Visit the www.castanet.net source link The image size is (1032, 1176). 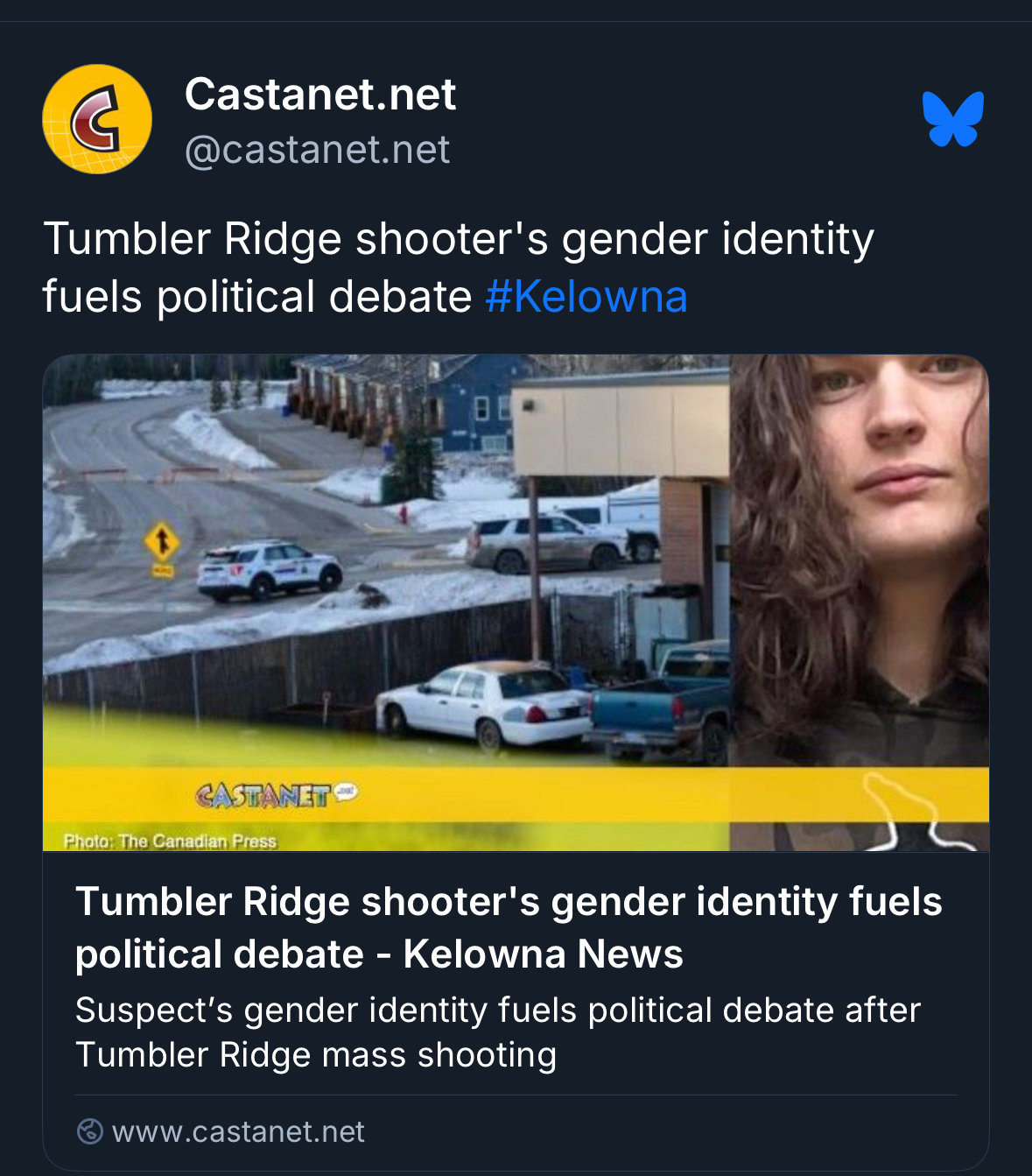(x=237, y=1131)
